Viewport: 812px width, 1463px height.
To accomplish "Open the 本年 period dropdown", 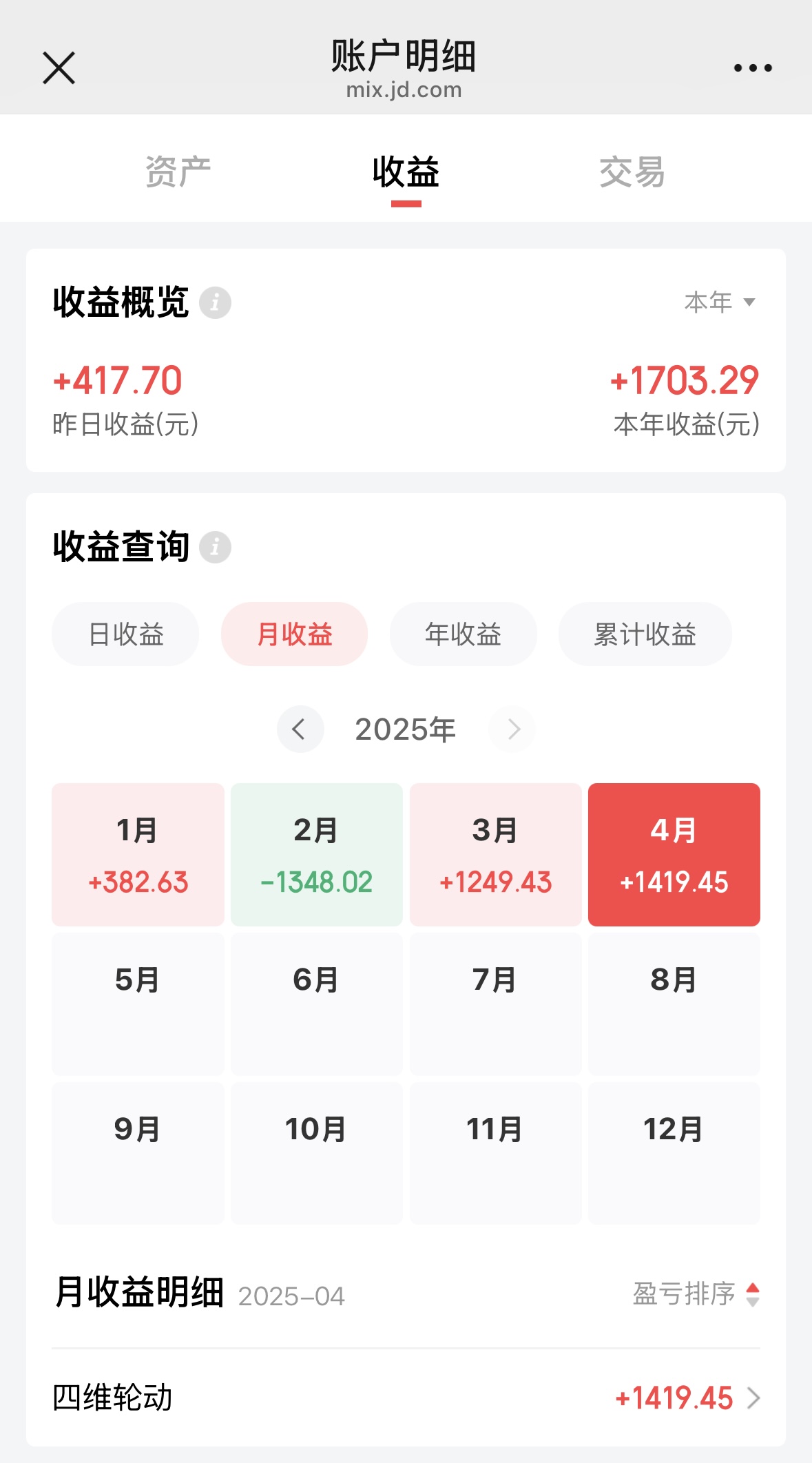I will [720, 302].
